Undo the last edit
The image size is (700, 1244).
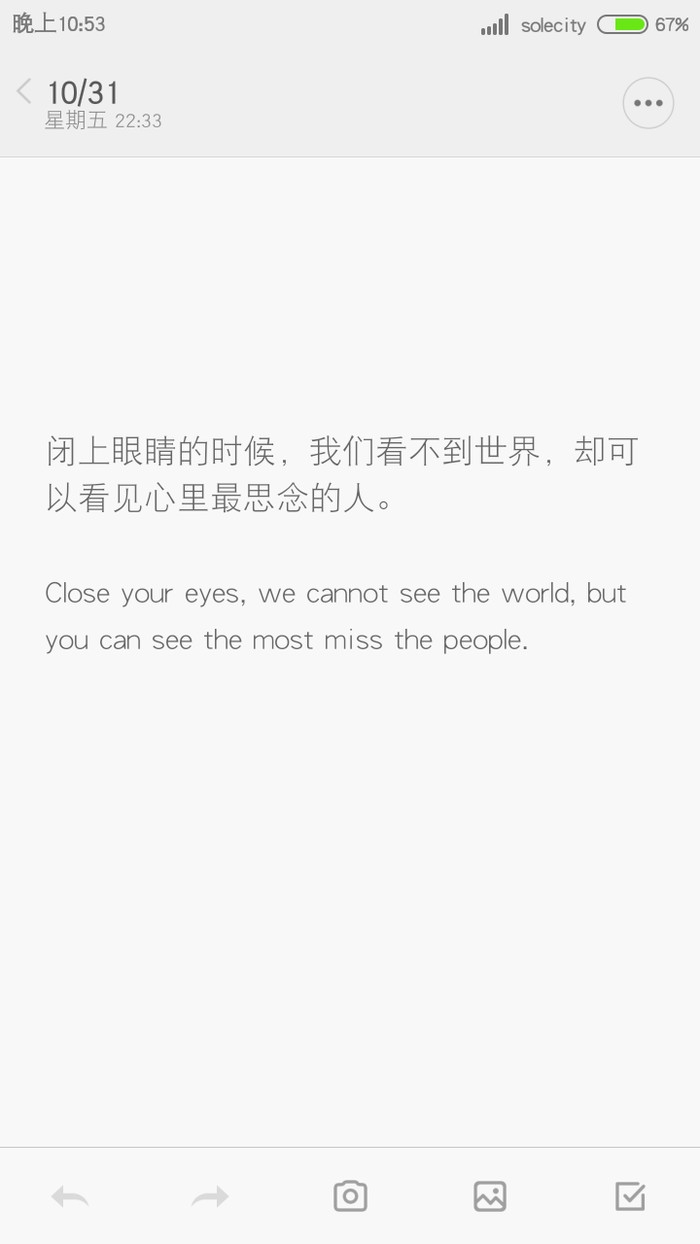tap(70, 1196)
